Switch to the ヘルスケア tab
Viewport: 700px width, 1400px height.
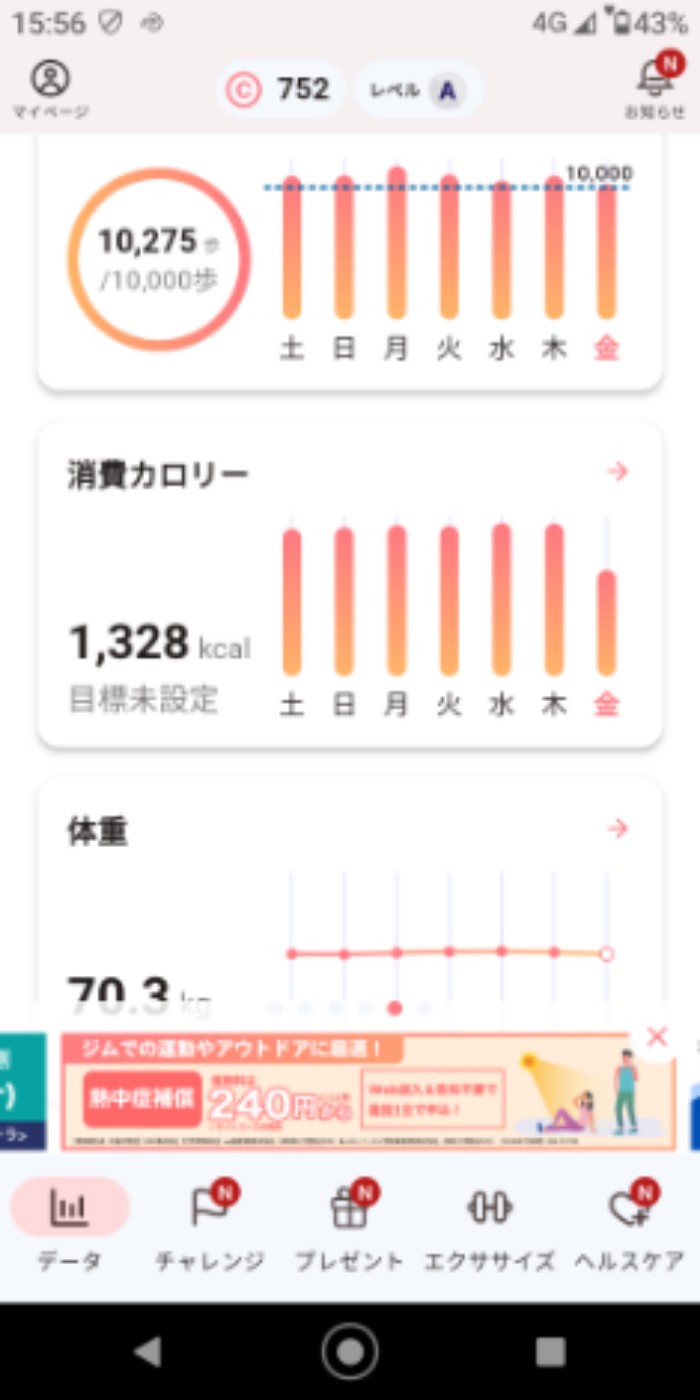(x=629, y=1225)
